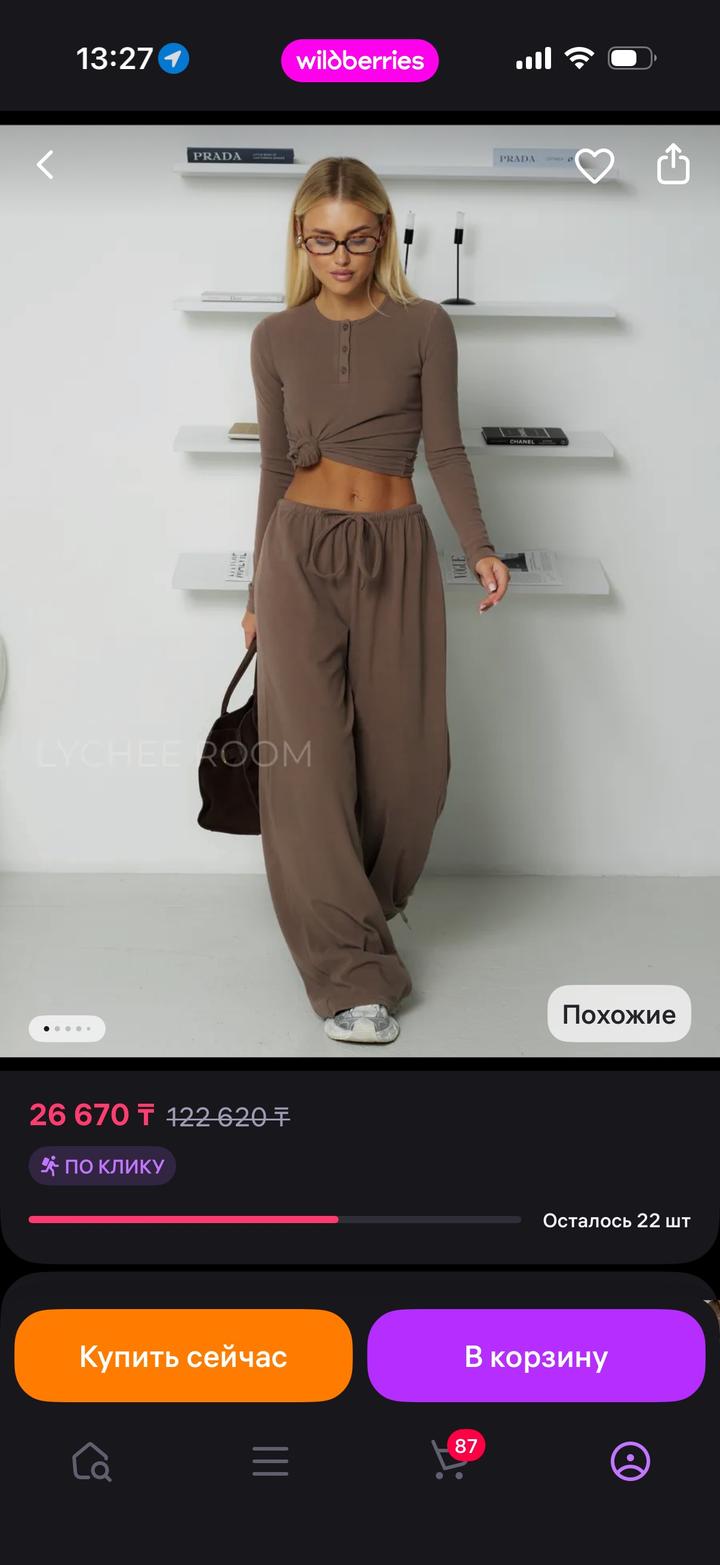720x1565 pixels.
Task: Select the first carousel dot indicator
Action: click(44, 1028)
